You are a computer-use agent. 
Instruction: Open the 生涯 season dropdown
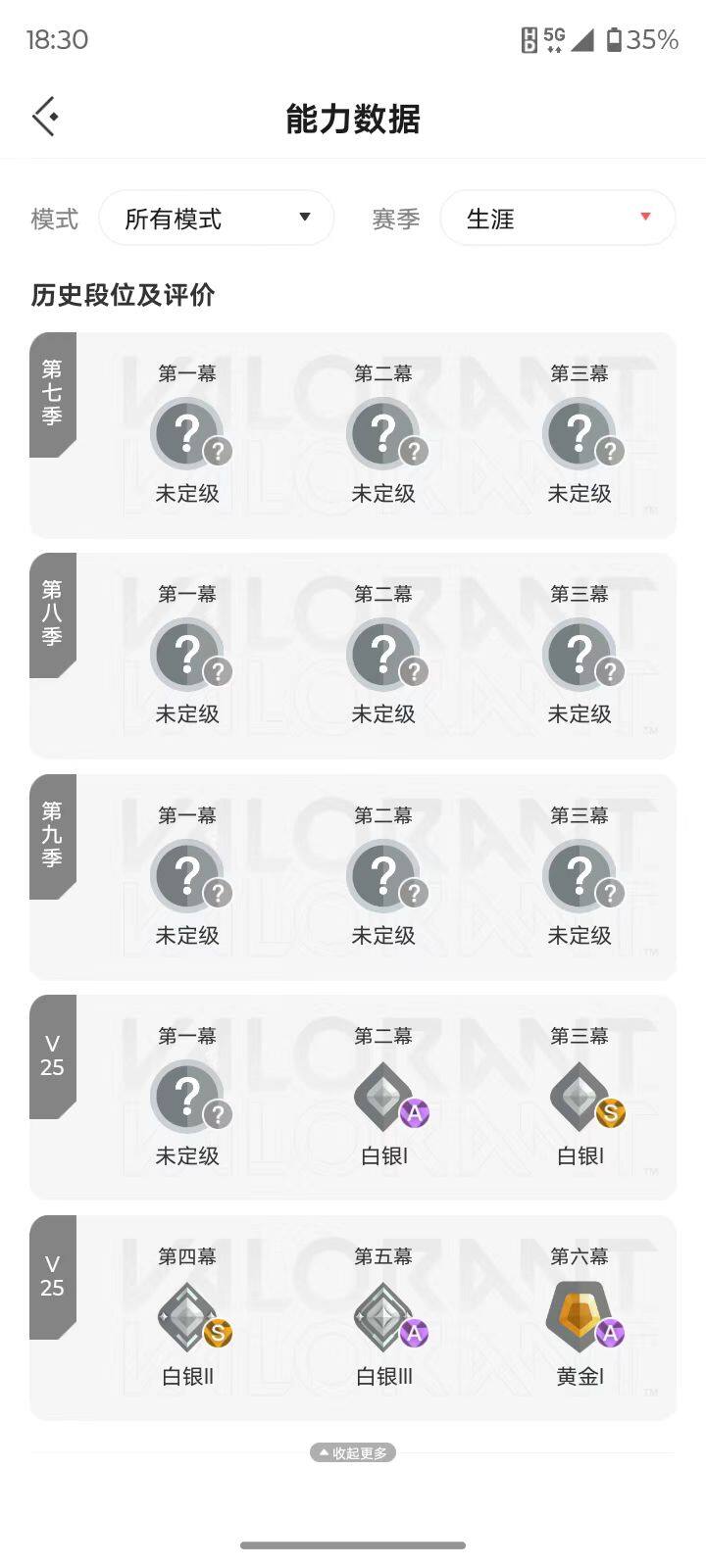tap(557, 218)
